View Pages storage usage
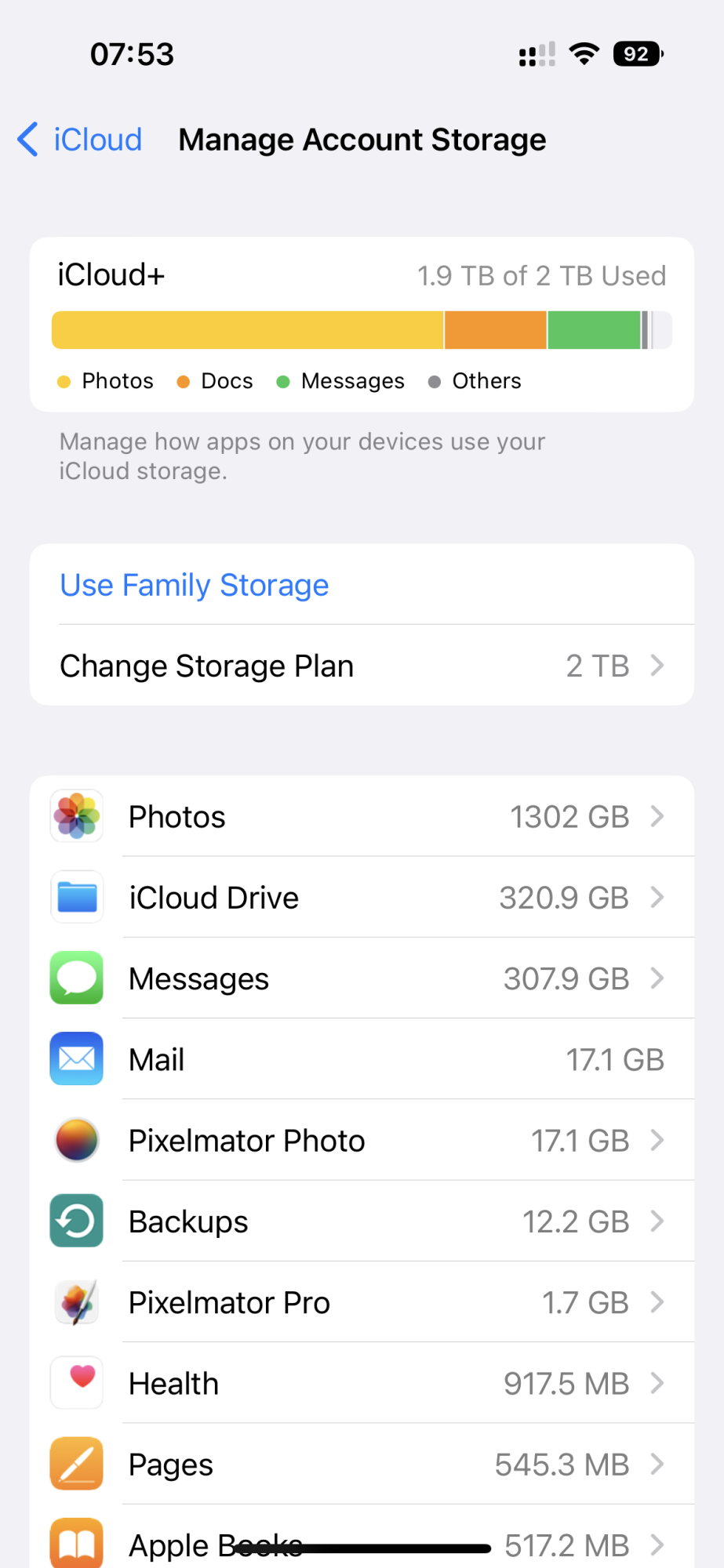This screenshot has width=724, height=1568. (362, 1464)
